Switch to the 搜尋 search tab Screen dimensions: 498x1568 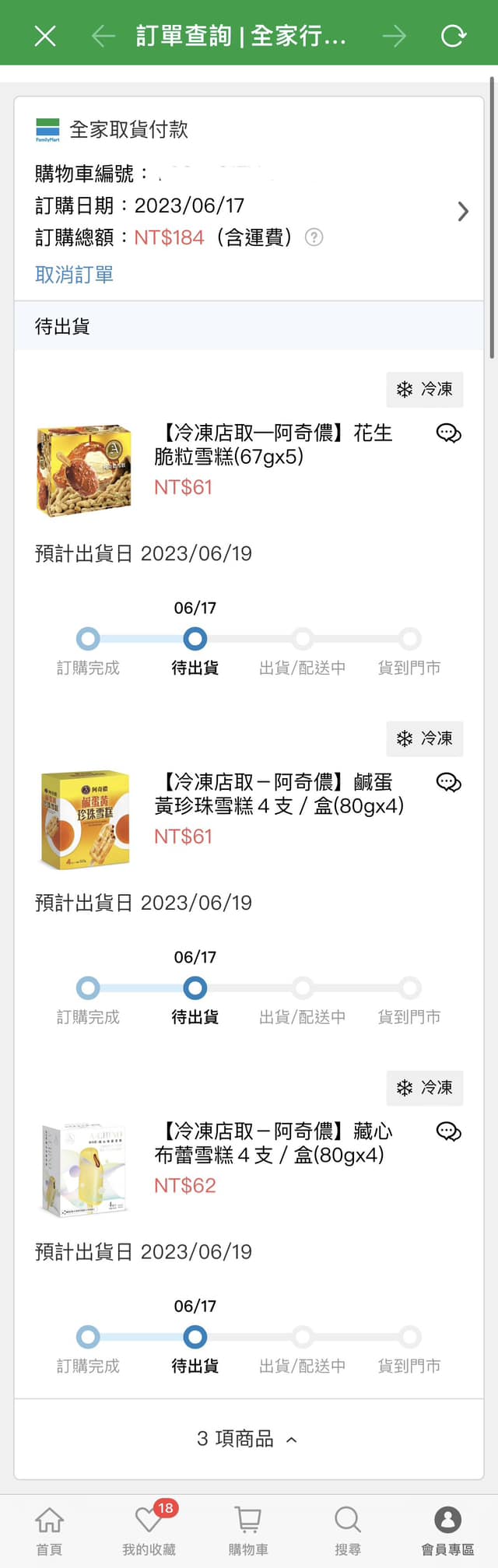[347, 1529]
